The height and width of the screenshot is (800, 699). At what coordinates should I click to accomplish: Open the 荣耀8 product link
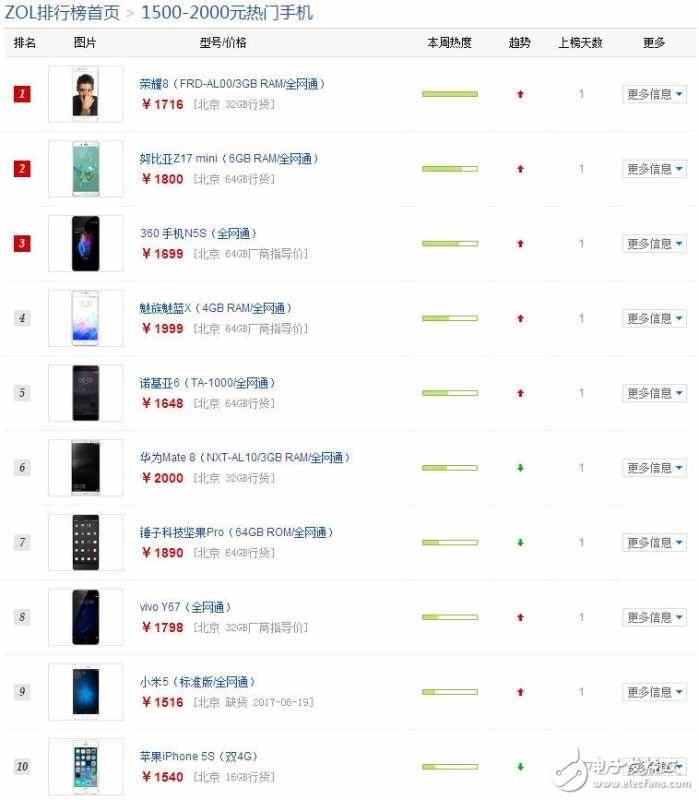232,84
